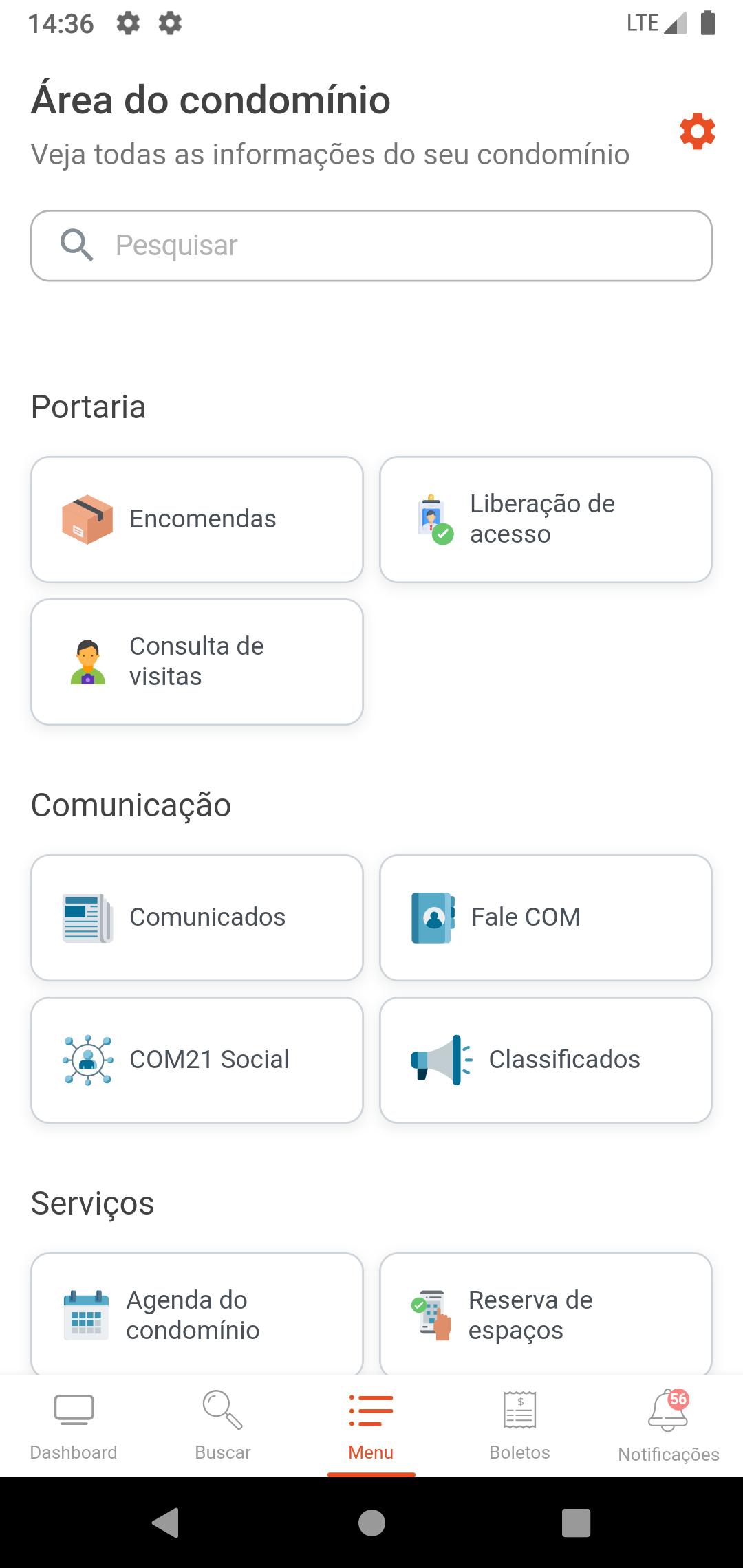Open Consulta de visitas
743x1568 pixels.
point(197,662)
